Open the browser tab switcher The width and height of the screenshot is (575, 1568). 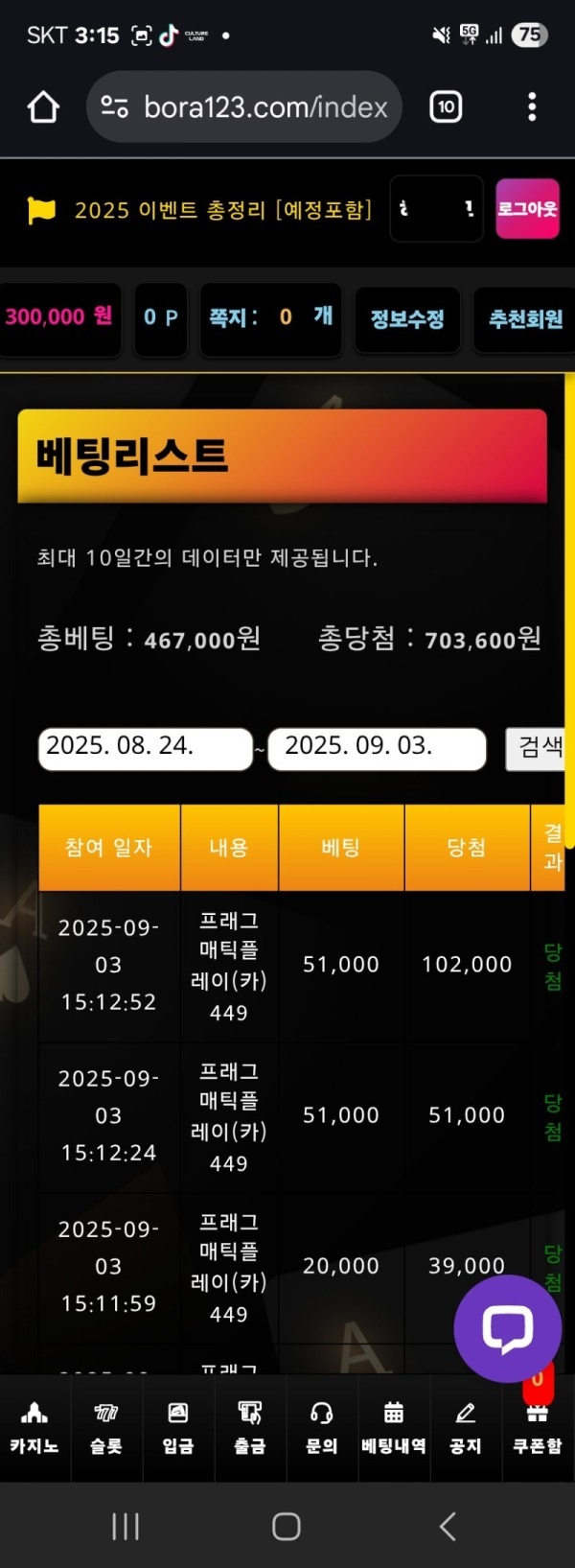[446, 107]
